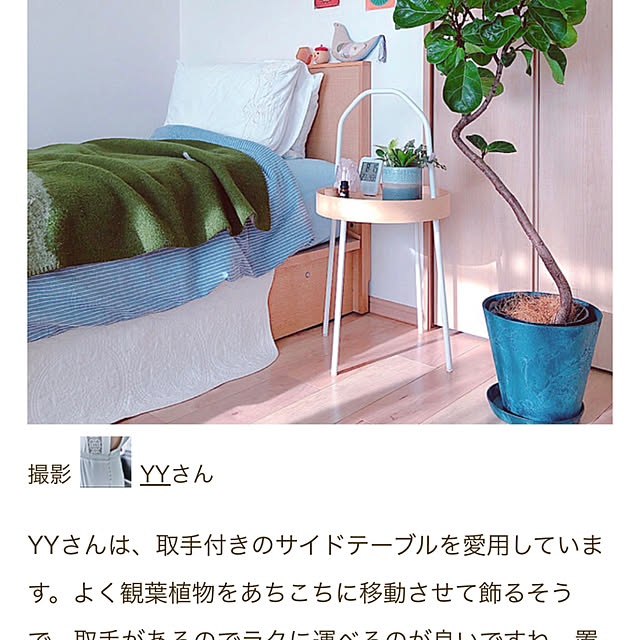Open the bedroom side table photo
640x640 pixels.
(x=320, y=210)
